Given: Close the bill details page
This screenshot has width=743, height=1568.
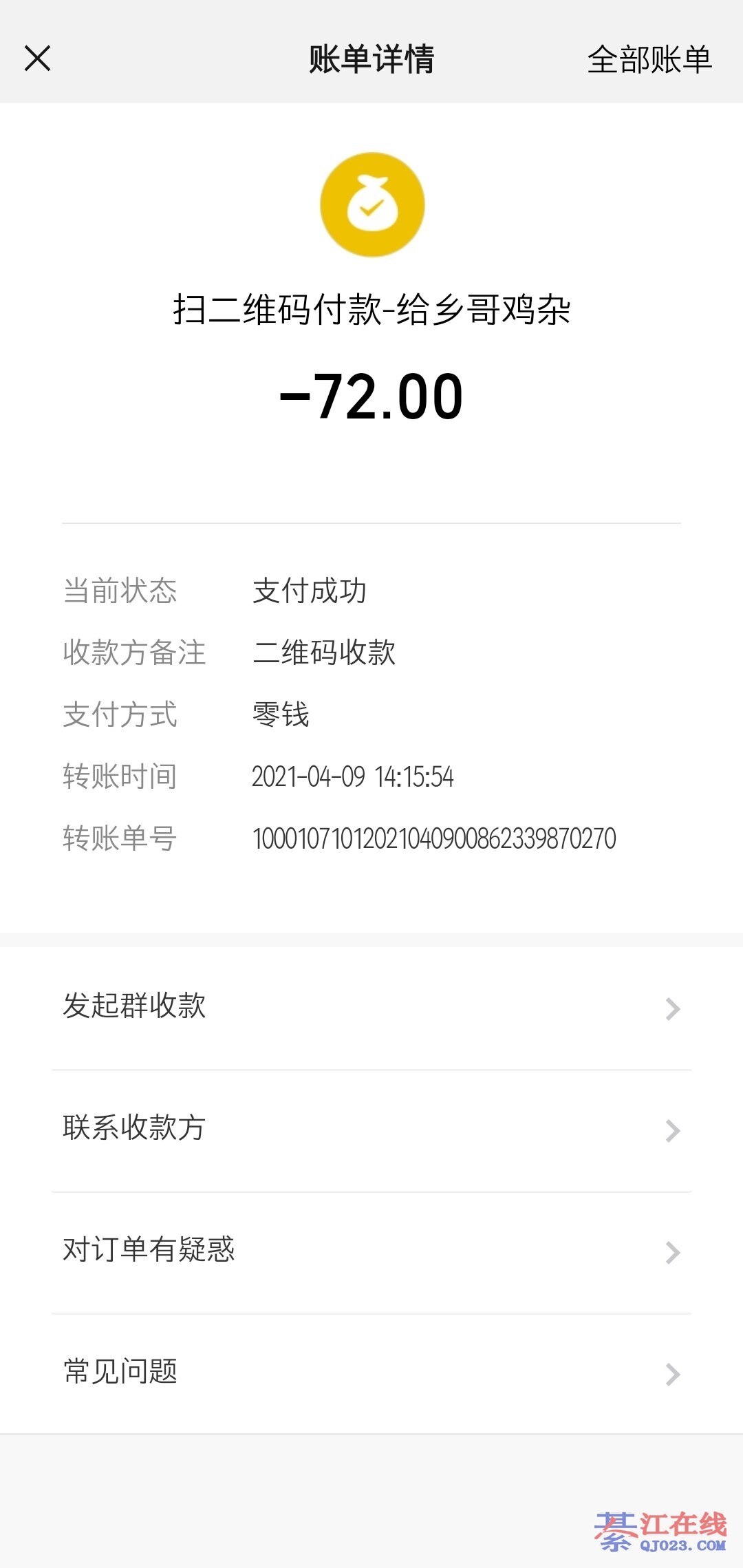Looking at the screenshot, I should [38, 59].
